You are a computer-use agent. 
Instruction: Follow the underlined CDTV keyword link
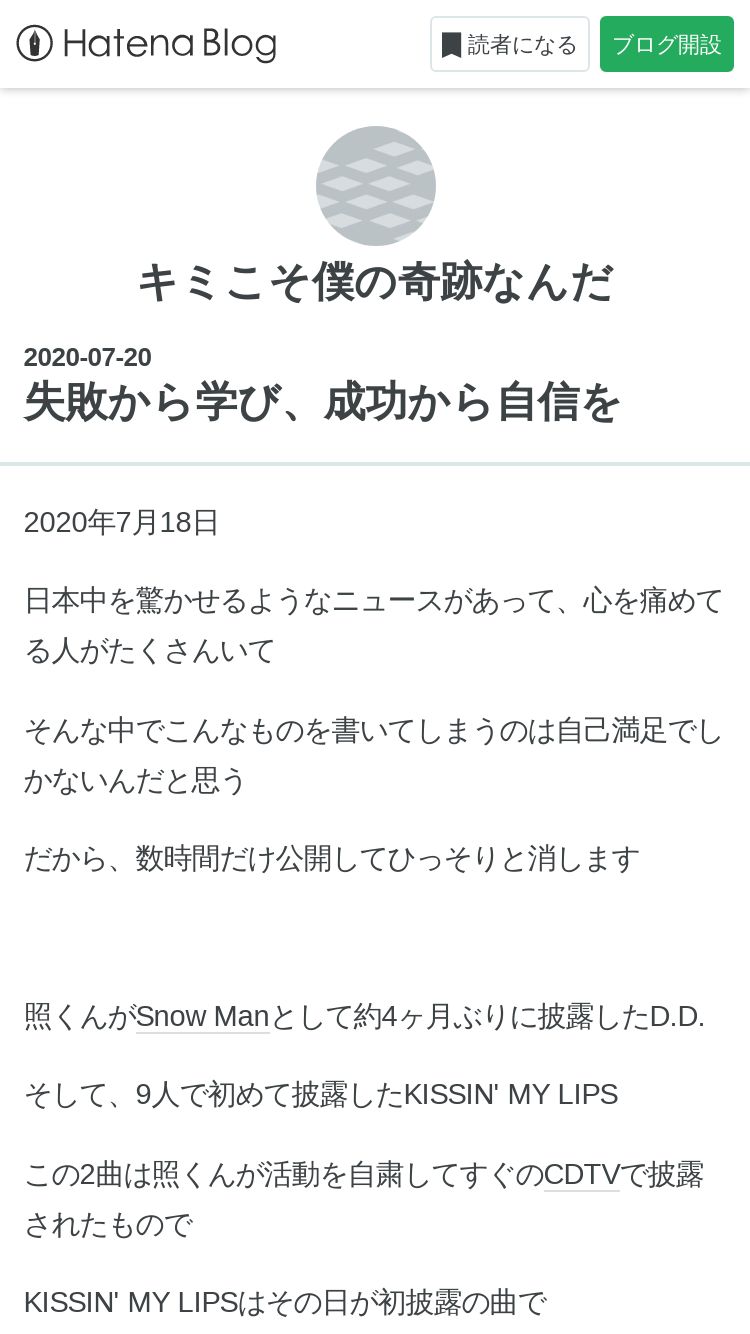(x=582, y=1174)
